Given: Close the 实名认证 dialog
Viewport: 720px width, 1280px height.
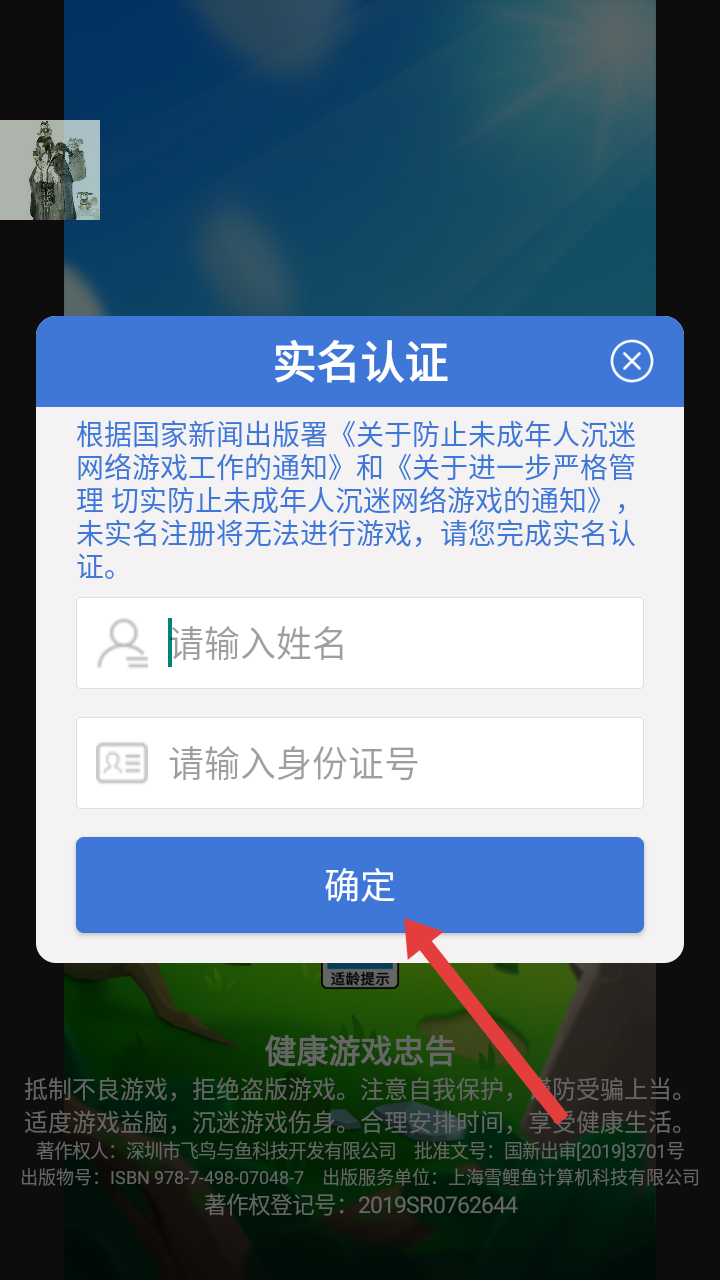Looking at the screenshot, I should tap(631, 361).
